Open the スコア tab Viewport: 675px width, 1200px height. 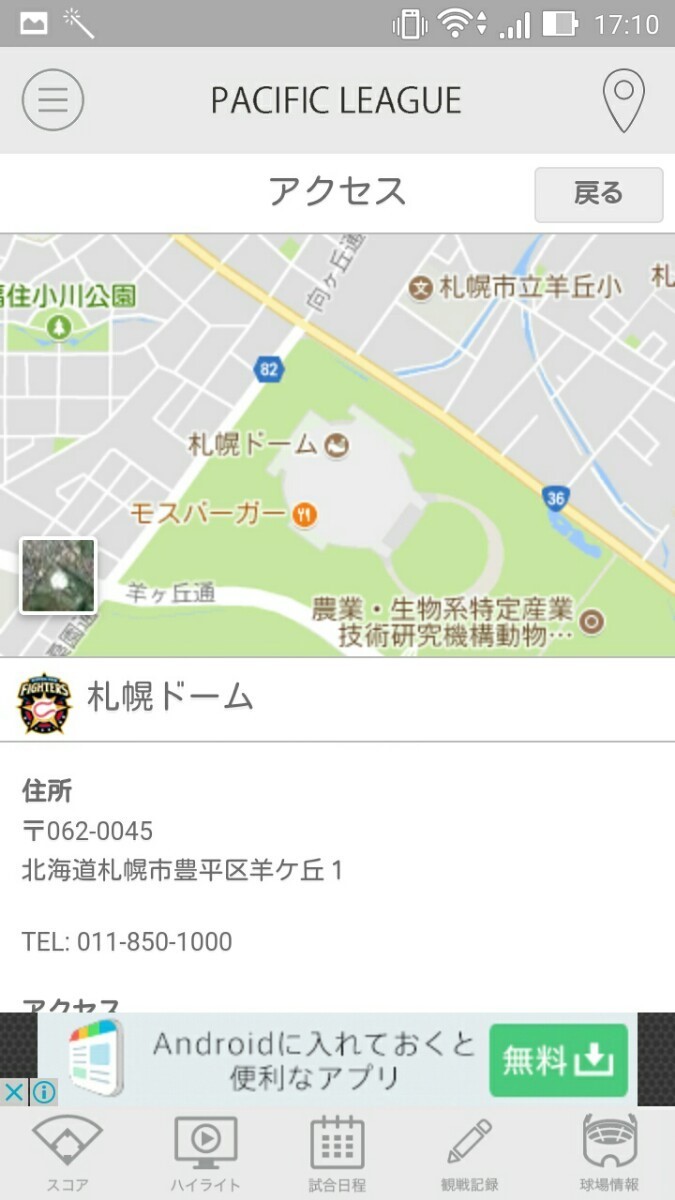(67, 1153)
